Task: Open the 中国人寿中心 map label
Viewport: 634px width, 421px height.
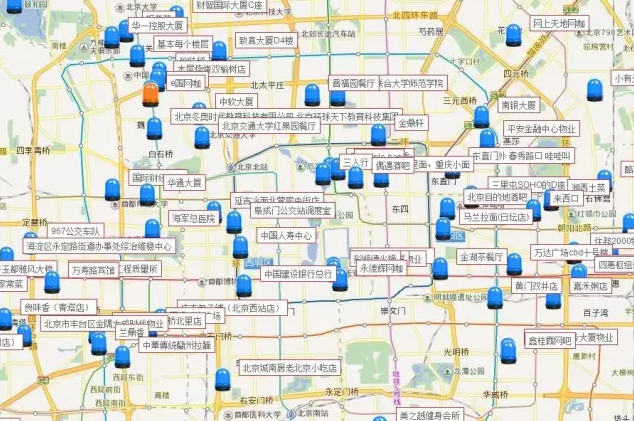Action: [x=286, y=236]
